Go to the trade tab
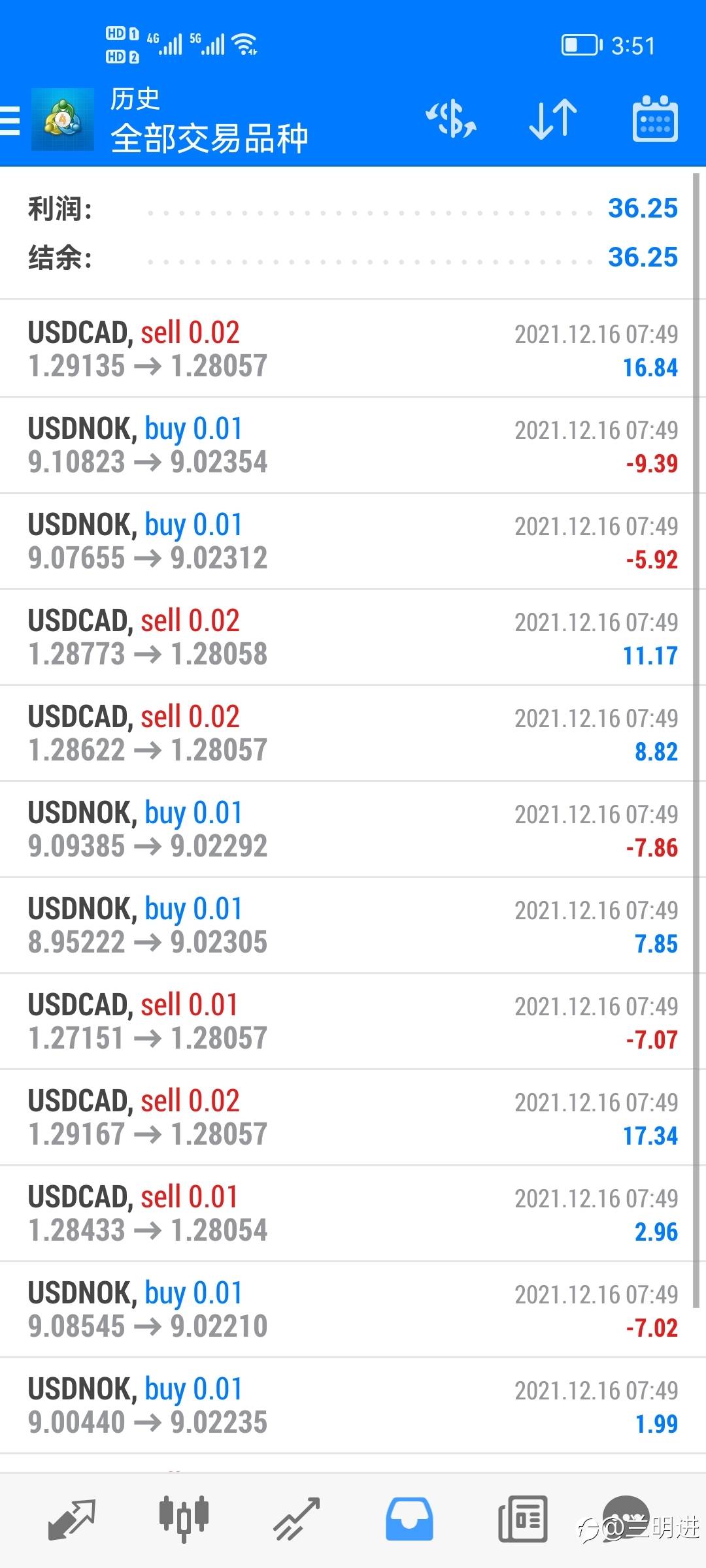This screenshot has height=1568, width=706. pos(296,1519)
